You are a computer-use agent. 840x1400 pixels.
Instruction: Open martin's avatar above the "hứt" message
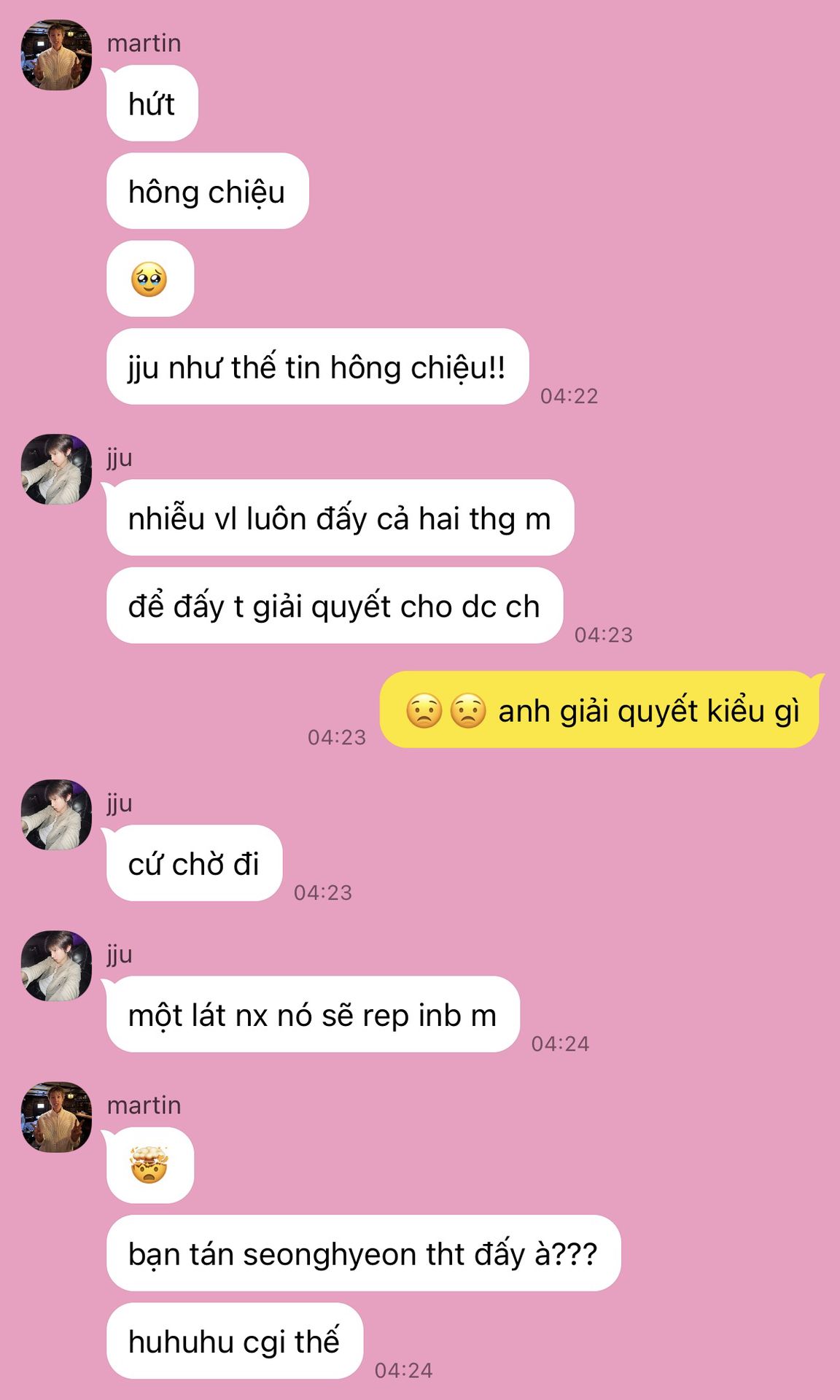tap(57, 55)
